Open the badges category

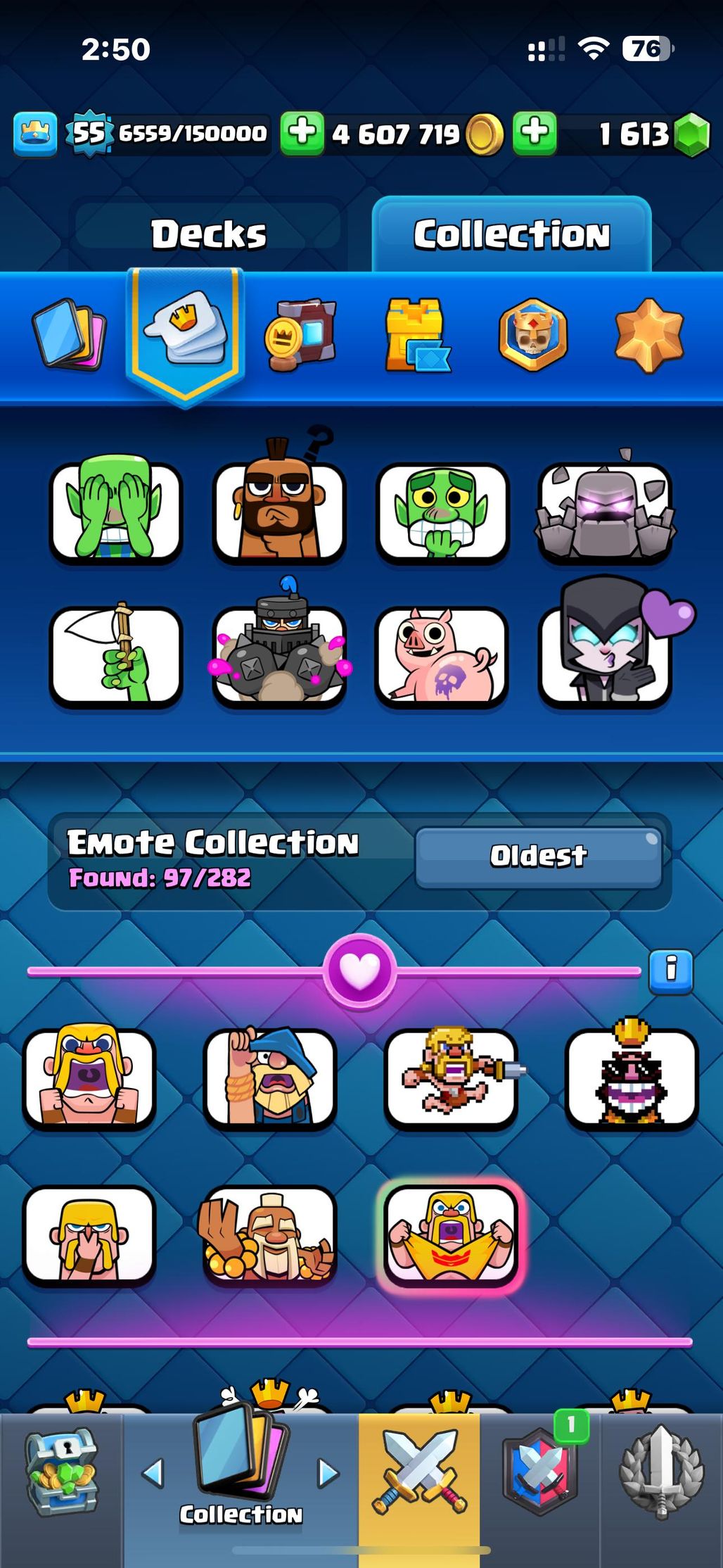[533, 335]
